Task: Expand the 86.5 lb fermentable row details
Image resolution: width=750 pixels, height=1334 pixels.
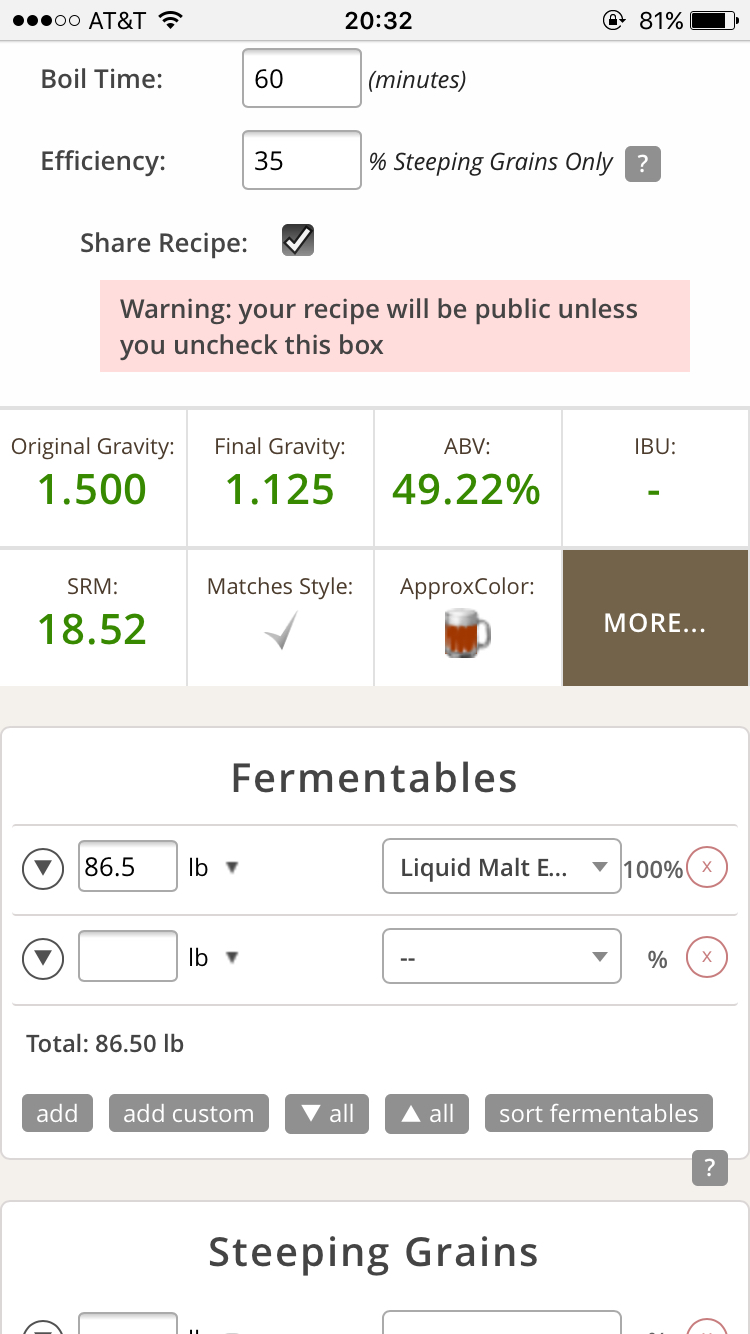Action: pos(43,868)
